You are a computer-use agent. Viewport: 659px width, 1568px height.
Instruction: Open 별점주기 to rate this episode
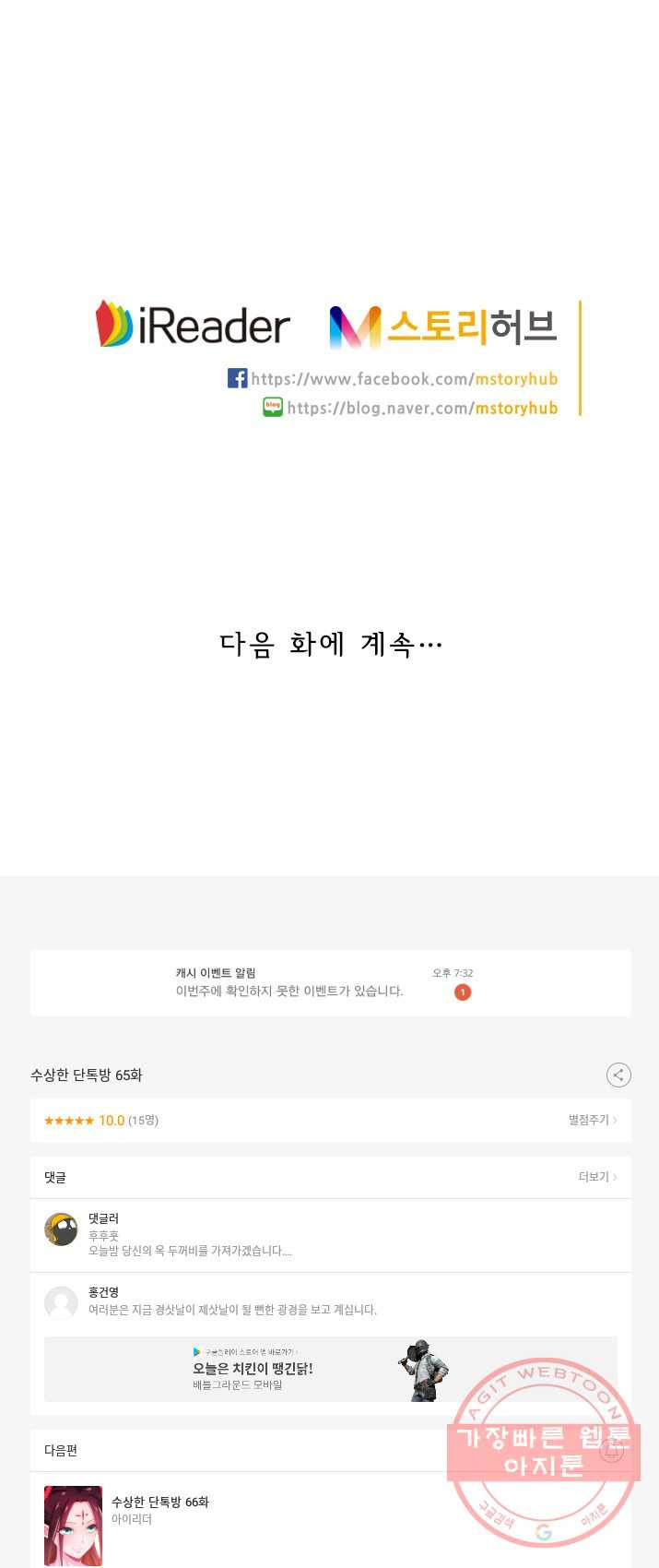tap(592, 1120)
